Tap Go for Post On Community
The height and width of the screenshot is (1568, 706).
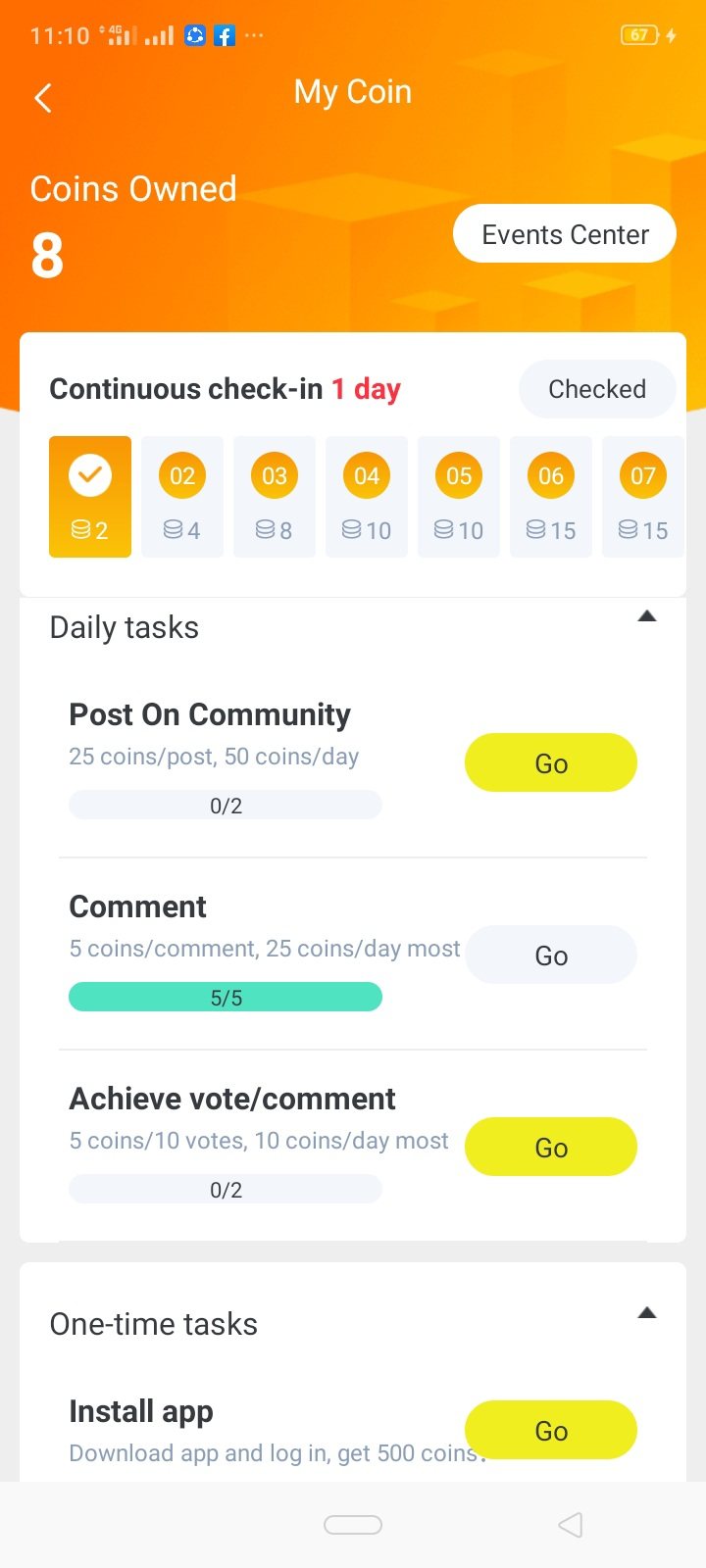[x=550, y=763]
